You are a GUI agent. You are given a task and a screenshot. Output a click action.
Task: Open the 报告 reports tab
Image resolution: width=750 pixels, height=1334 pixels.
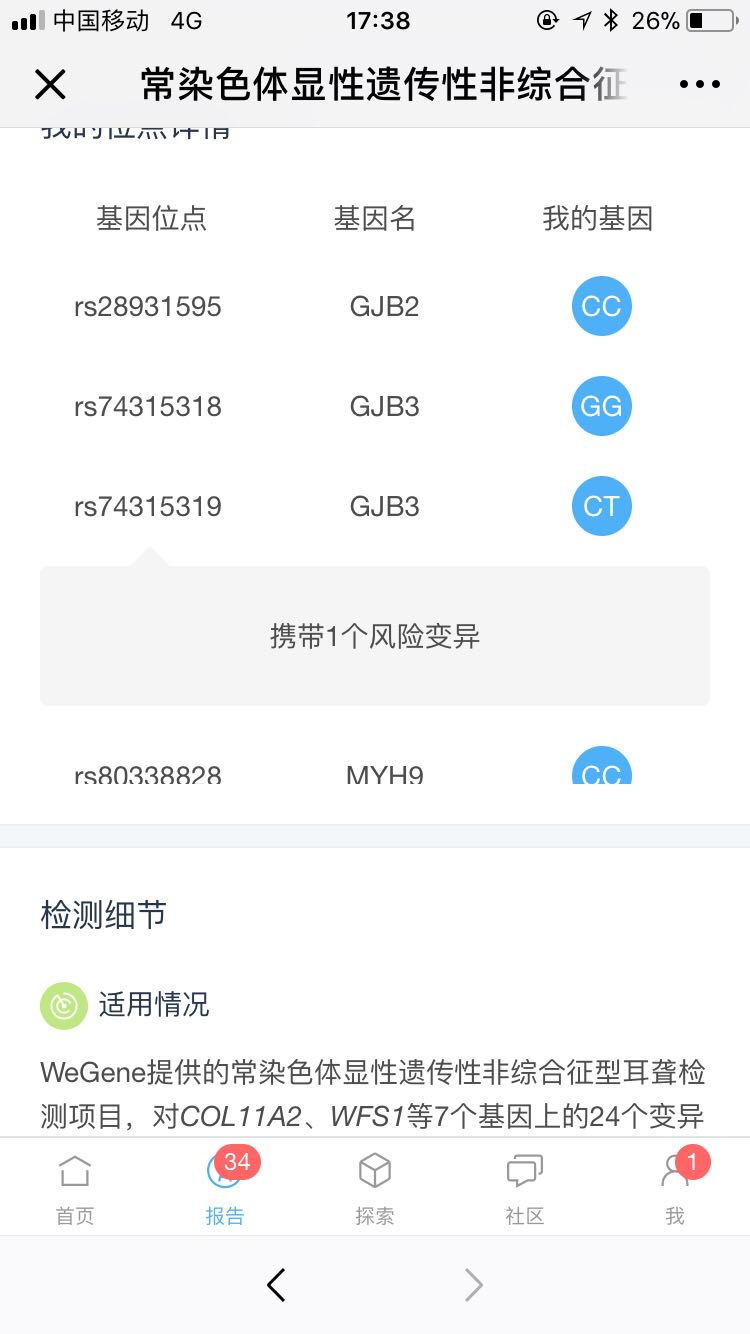(x=225, y=1188)
